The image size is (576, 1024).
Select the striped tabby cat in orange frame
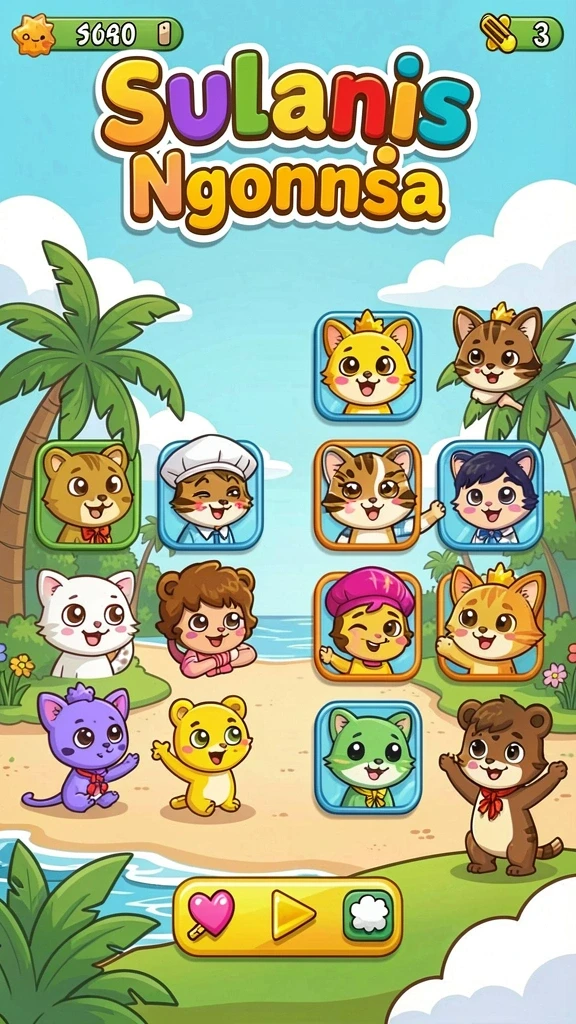368,494
